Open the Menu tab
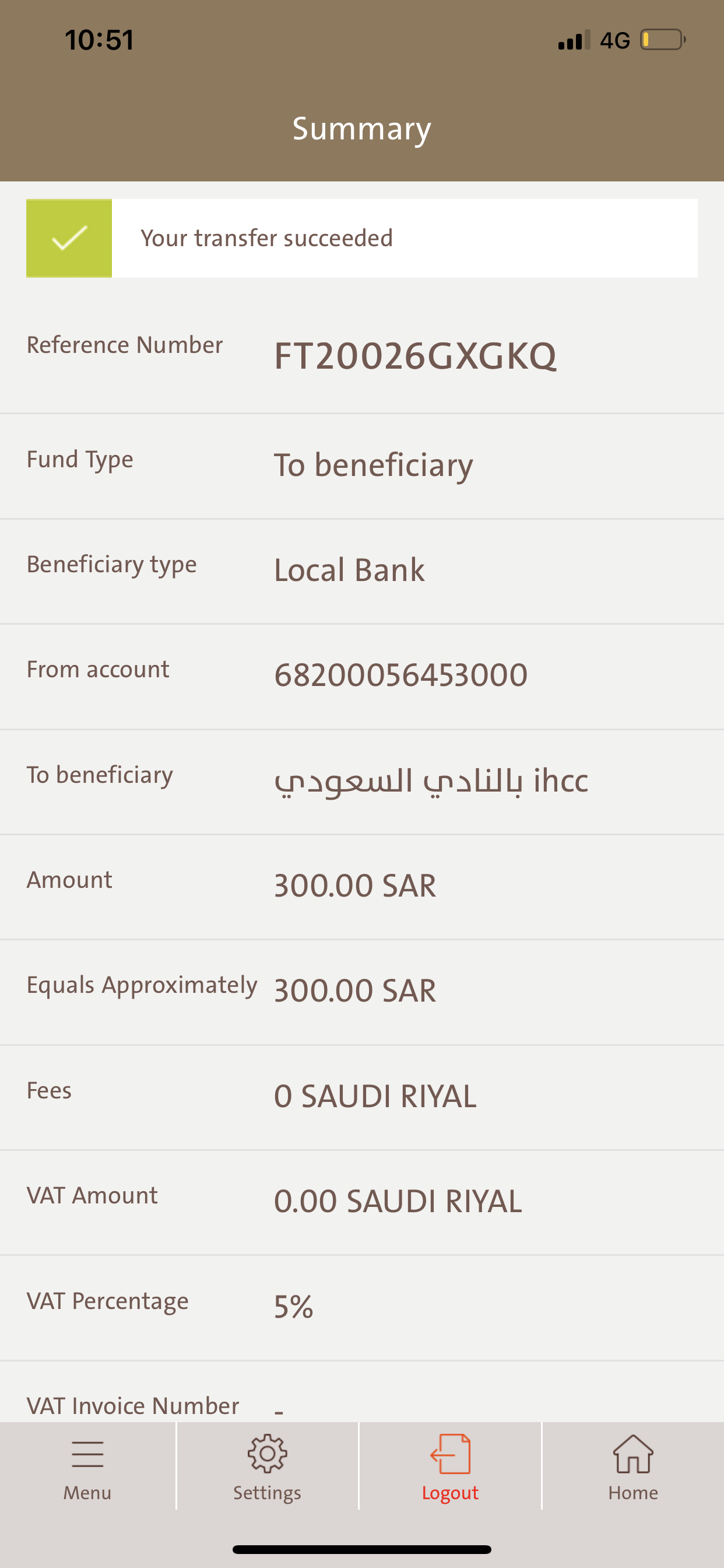This screenshot has height=1568, width=724. click(x=87, y=1467)
